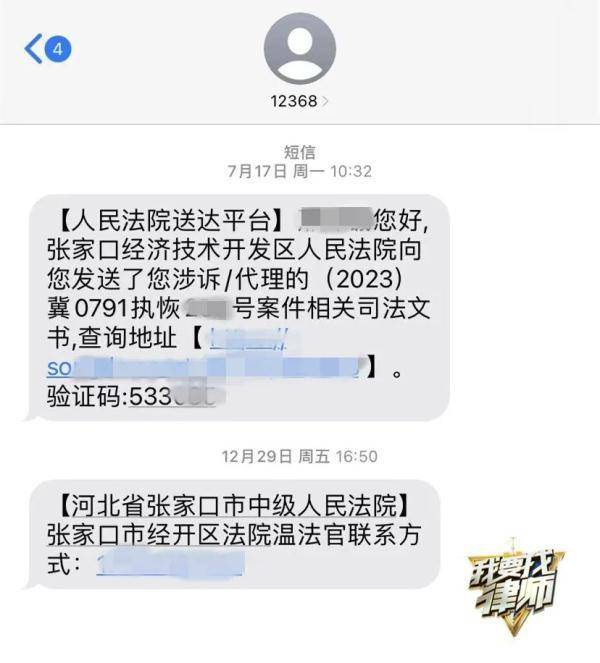Tap the judge's contact phone number link
The image size is (600, 663).
click(x=170, y=563)
